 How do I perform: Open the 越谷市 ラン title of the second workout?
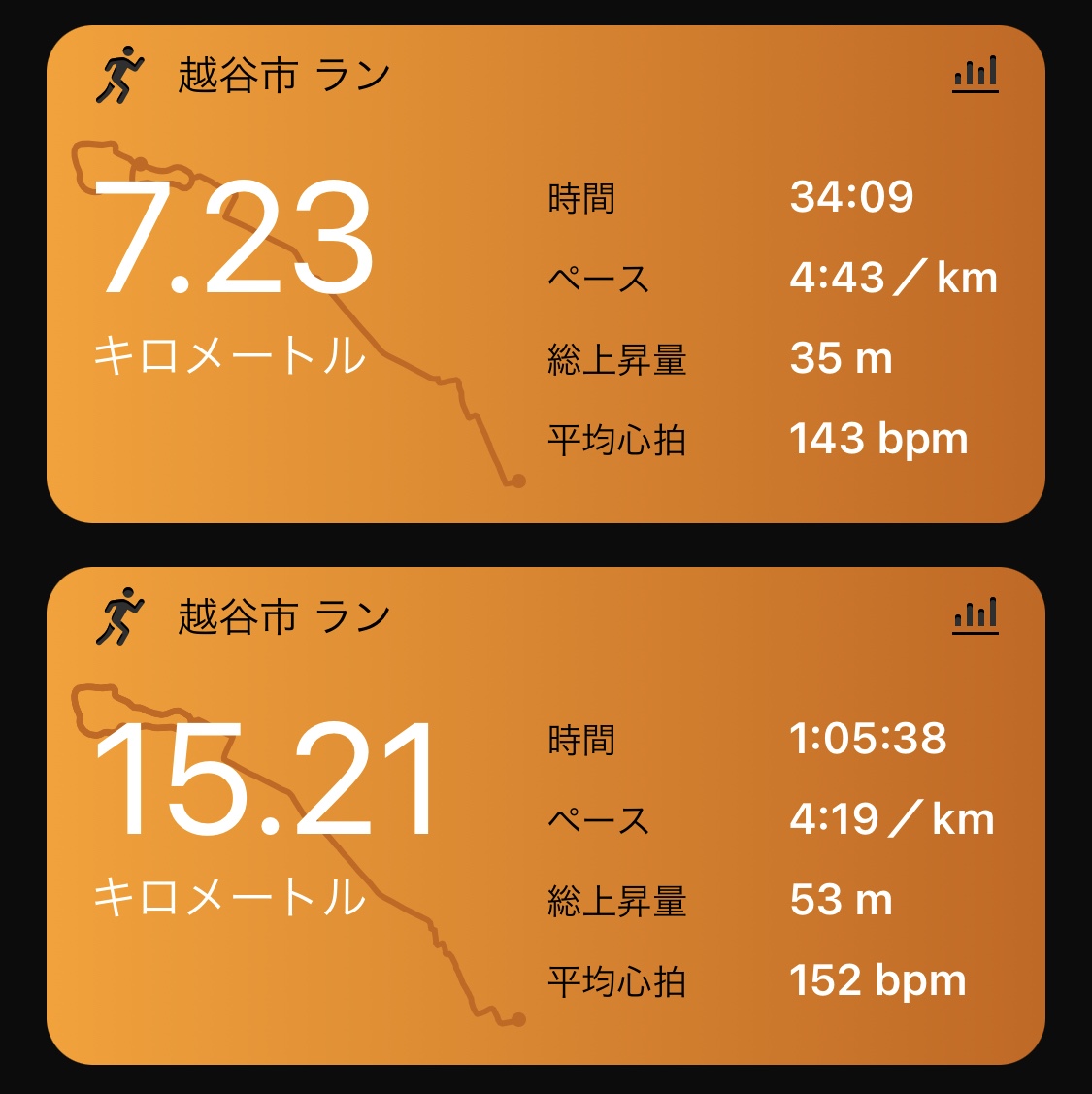(x=284, y=615)
